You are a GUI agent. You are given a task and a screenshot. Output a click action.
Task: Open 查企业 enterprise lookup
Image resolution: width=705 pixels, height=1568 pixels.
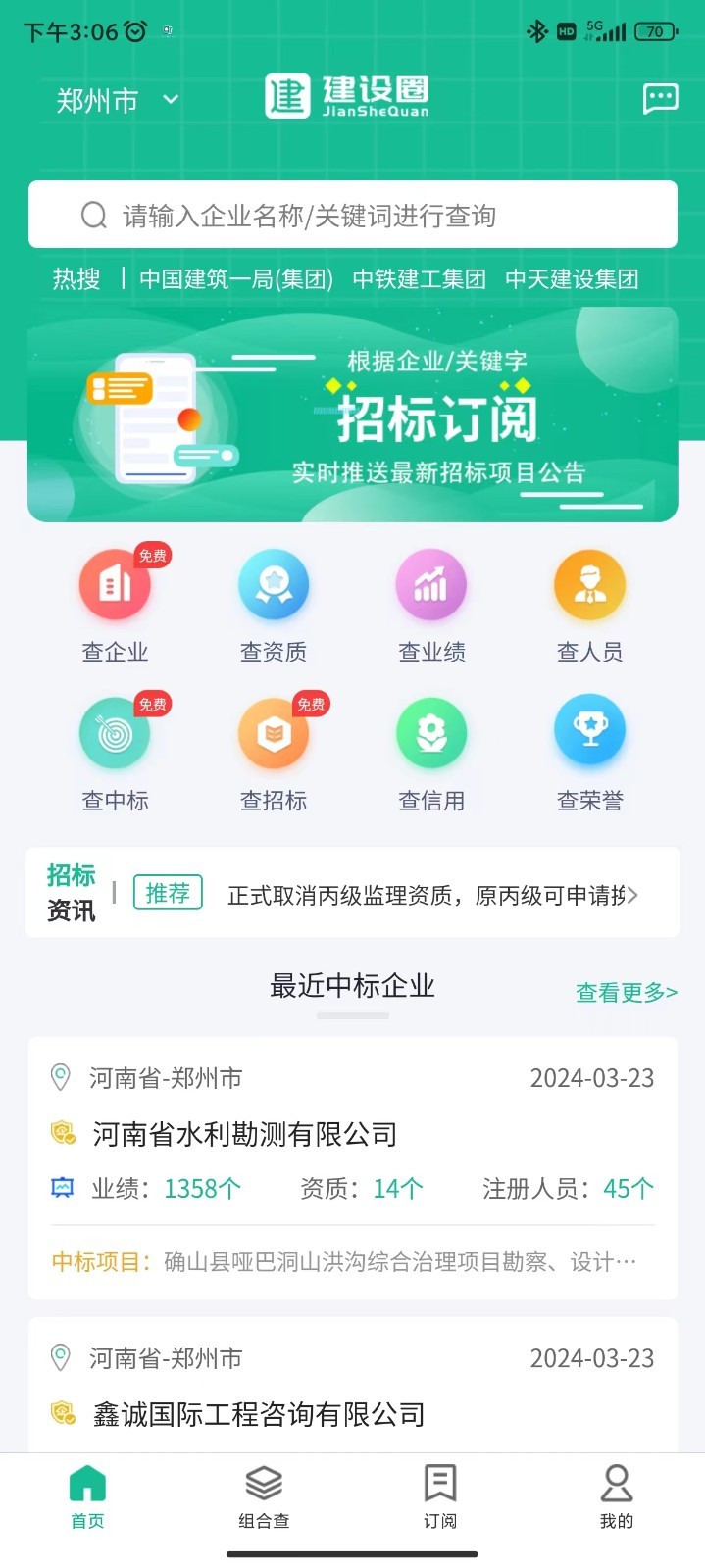point(115,605)
